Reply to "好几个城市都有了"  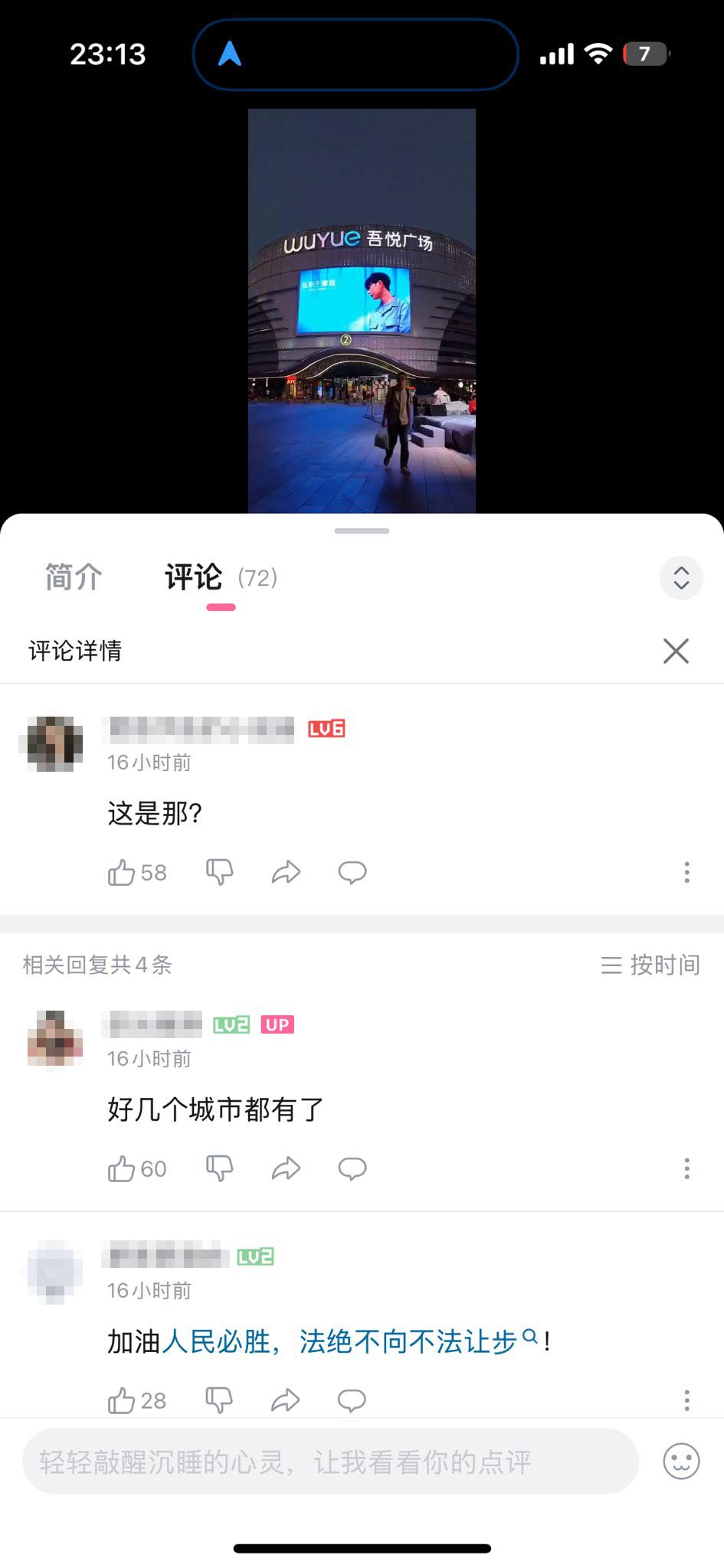point(352,1168)
